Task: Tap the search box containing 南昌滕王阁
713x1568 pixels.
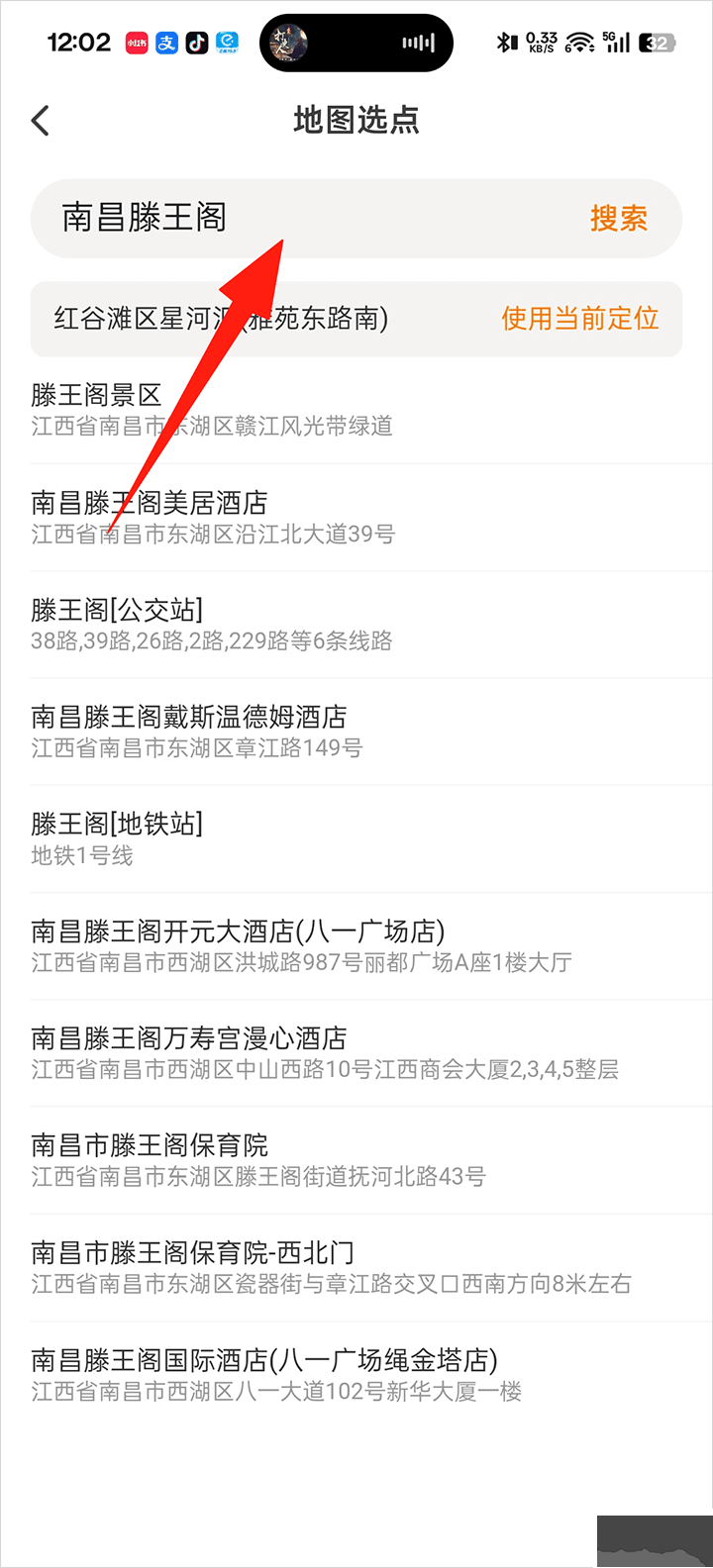Action: pos(297,218)
